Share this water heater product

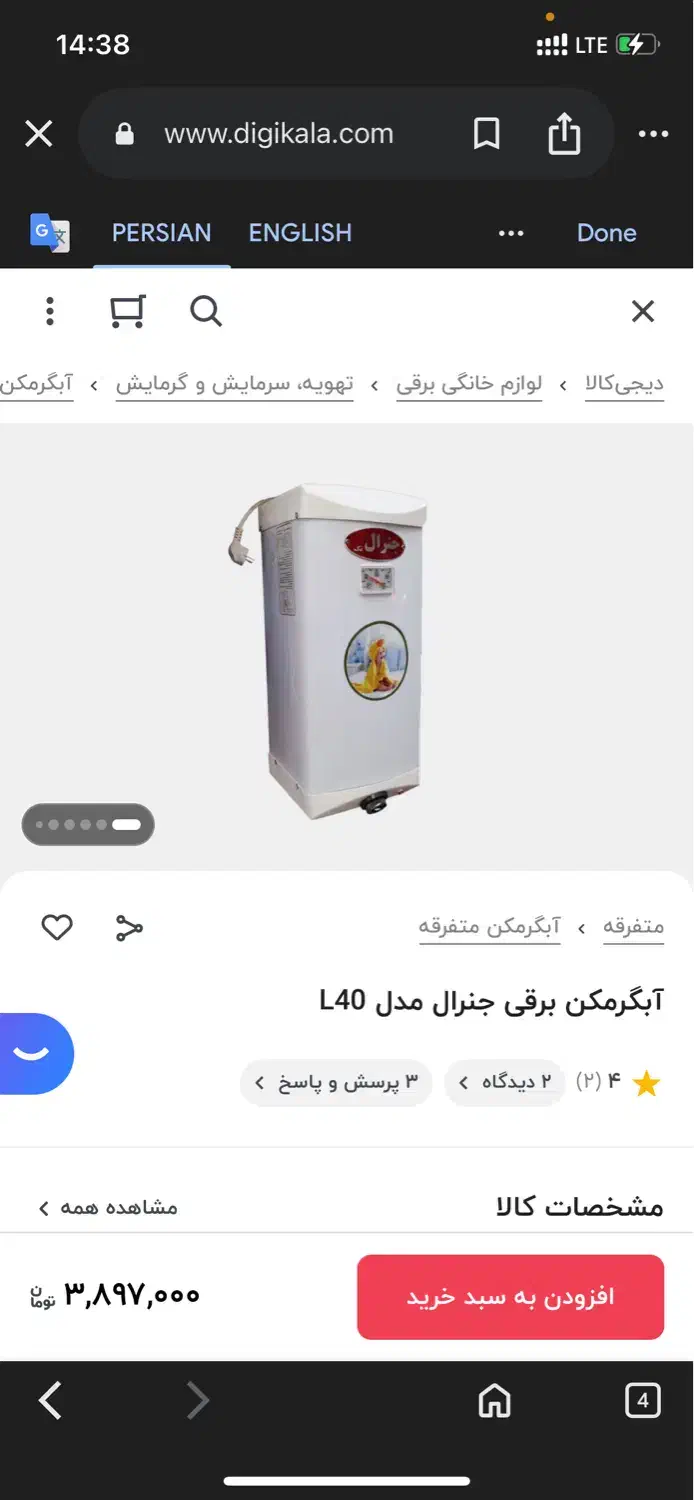coord(129,928)
